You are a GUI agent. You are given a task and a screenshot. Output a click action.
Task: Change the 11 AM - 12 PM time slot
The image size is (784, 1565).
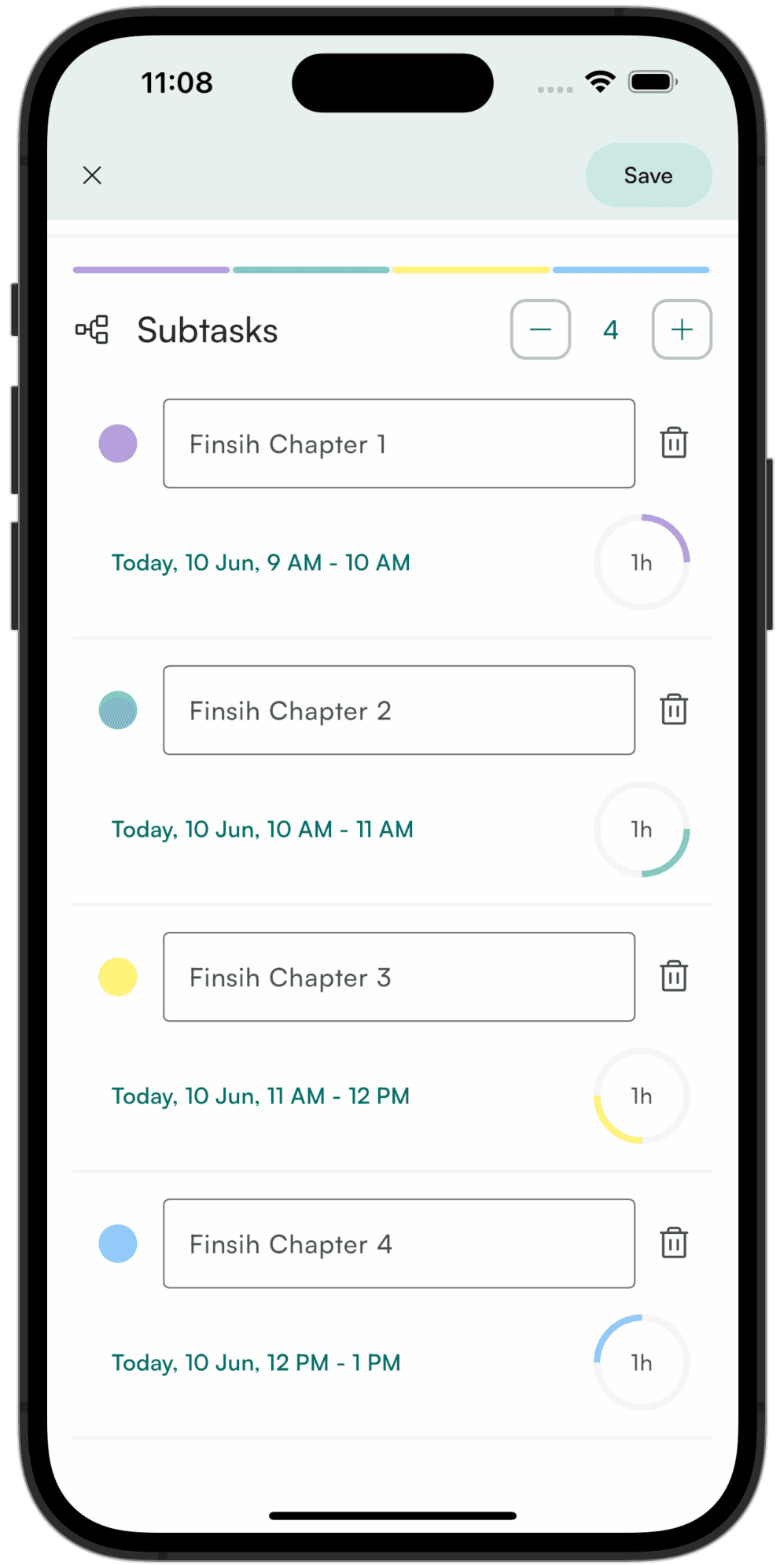(260, 1096)
